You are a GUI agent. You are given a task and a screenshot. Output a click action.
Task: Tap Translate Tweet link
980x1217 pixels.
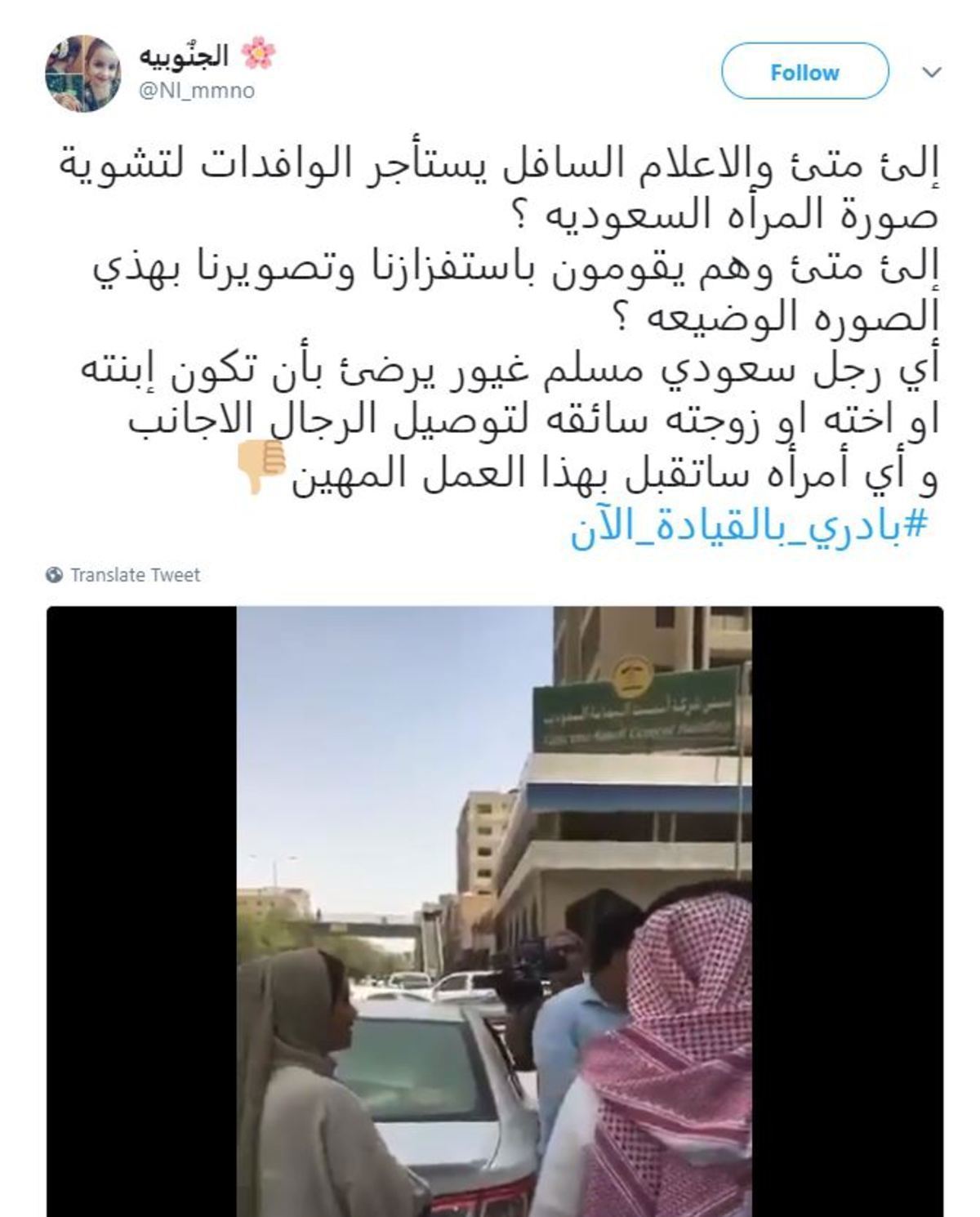click(135, 575)
